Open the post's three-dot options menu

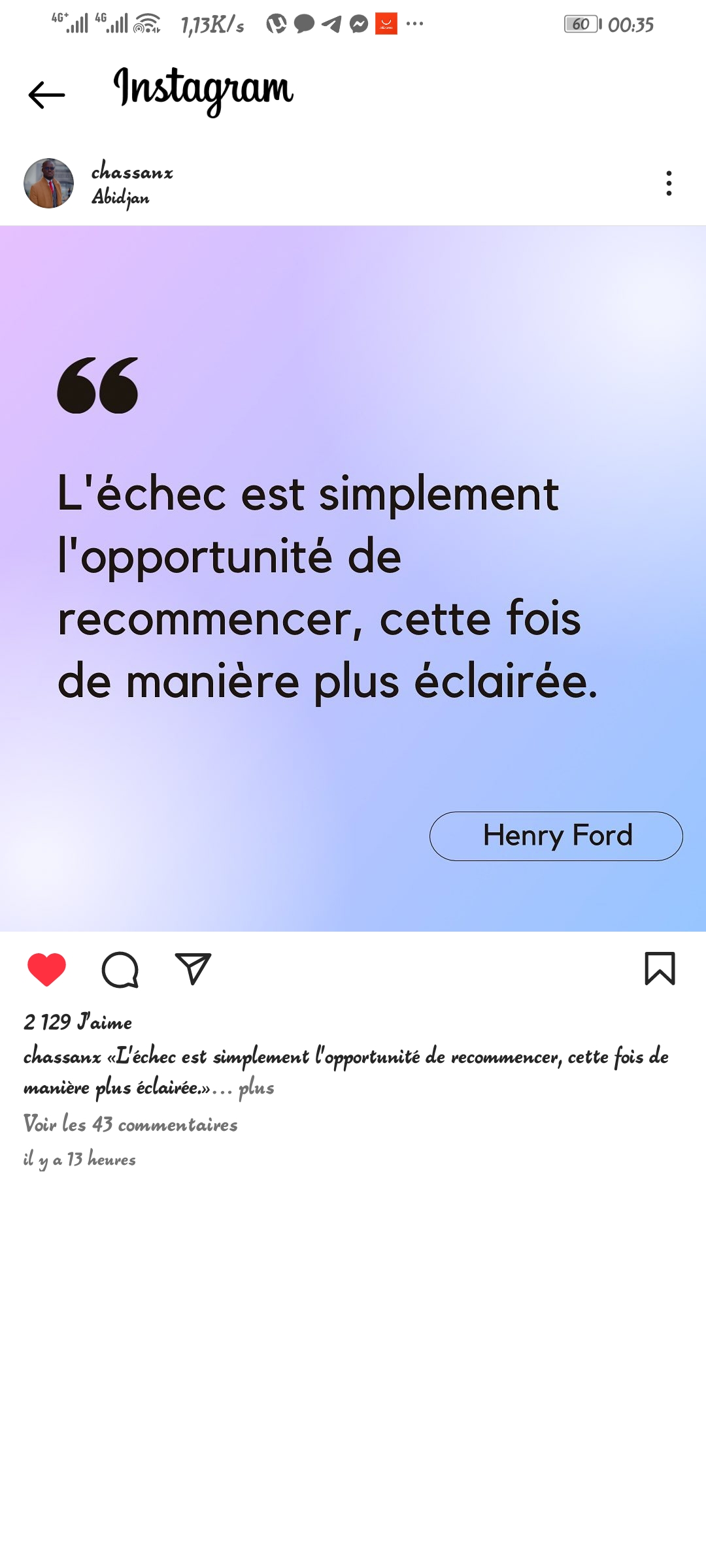click(x=668, y=184)
